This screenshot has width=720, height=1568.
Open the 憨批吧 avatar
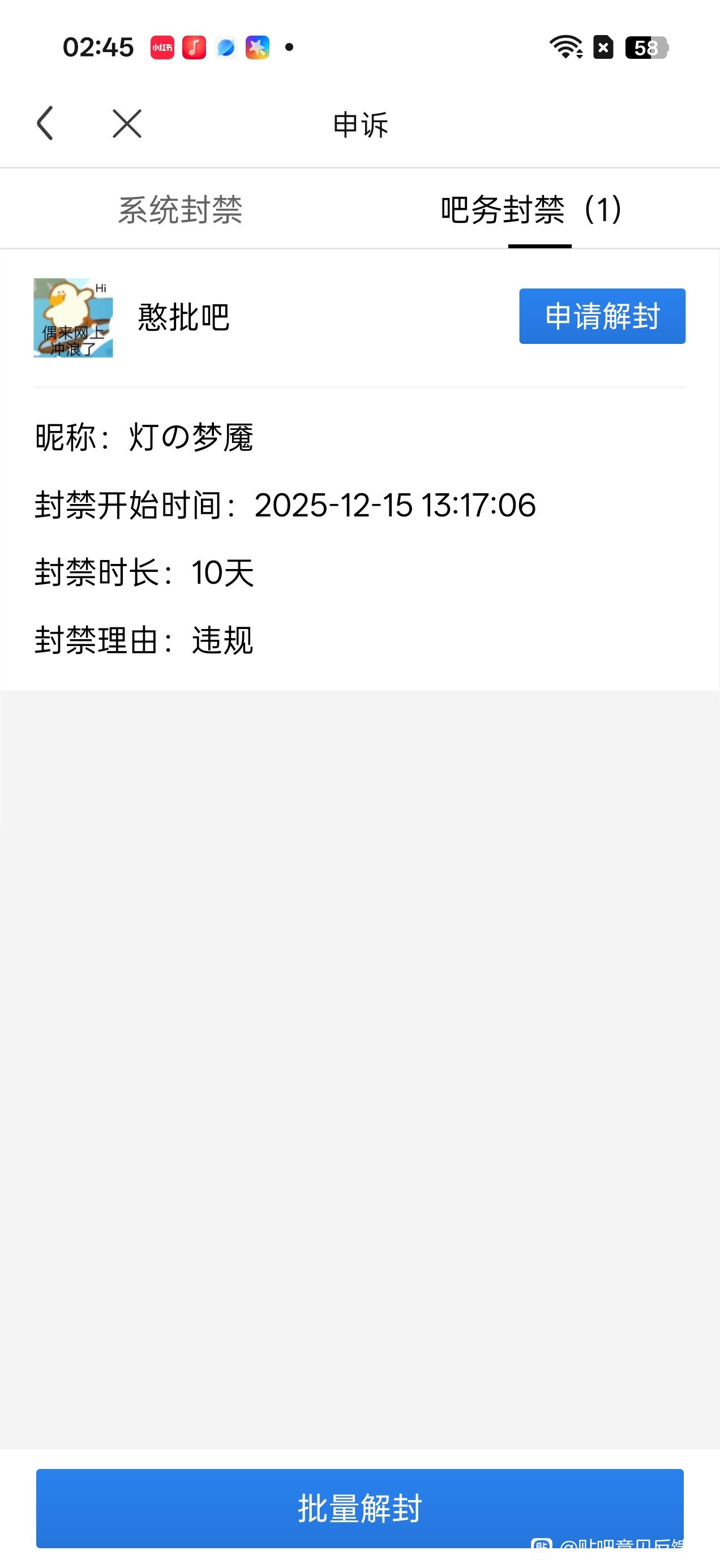(x=73, y=318)
